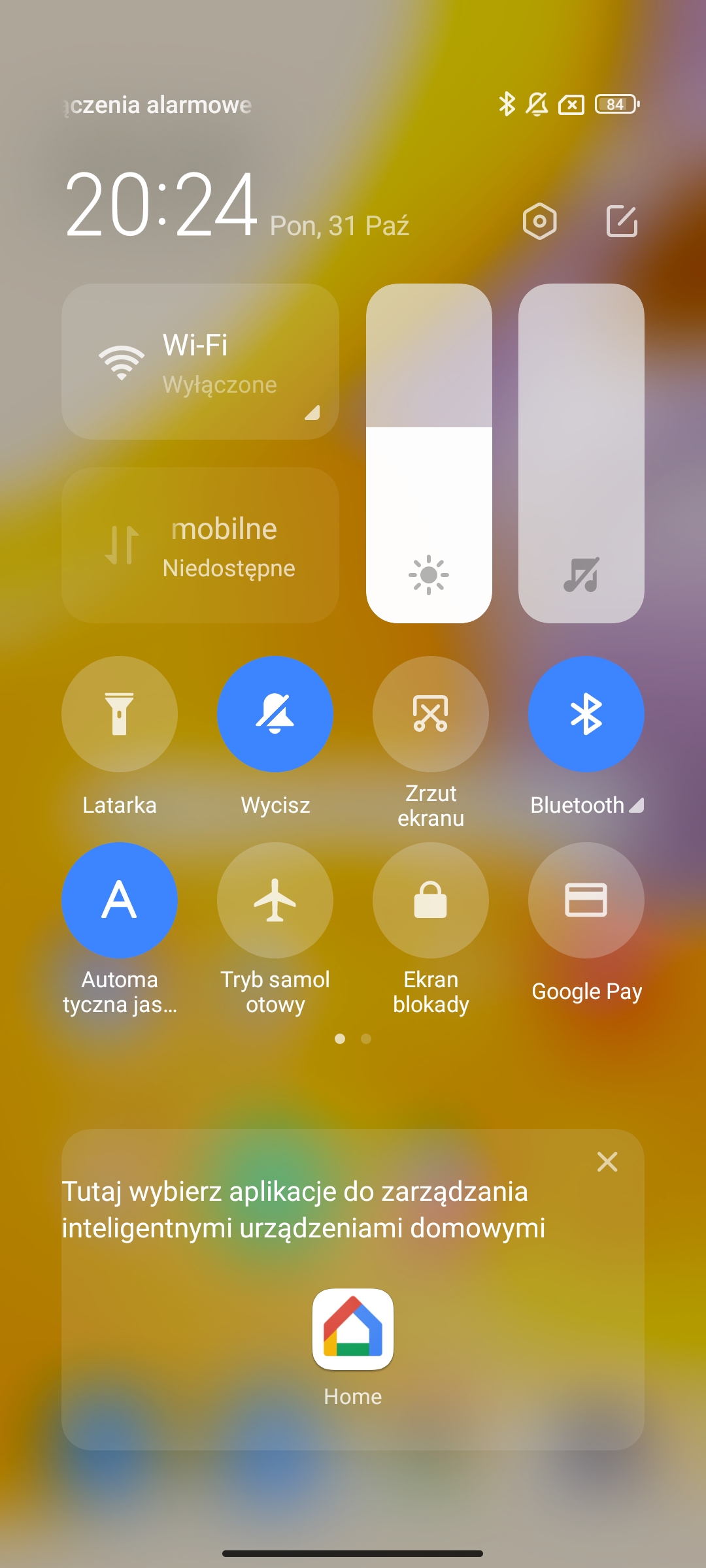706x1568 pixels.
Task: Dismiss the smart home devices card
Action: [x=607, y=1162]
